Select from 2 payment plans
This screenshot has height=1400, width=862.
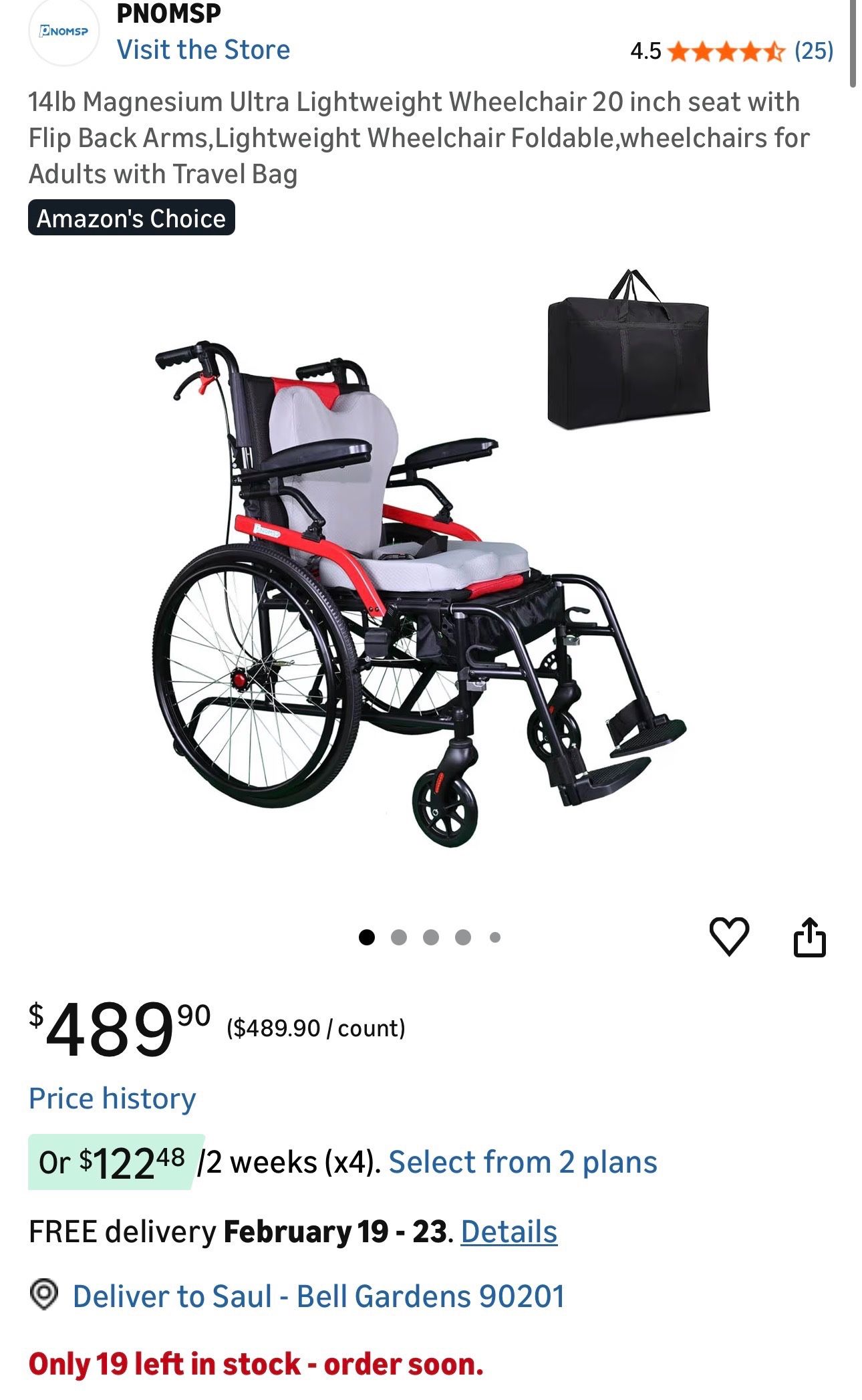pos(523,1162)
